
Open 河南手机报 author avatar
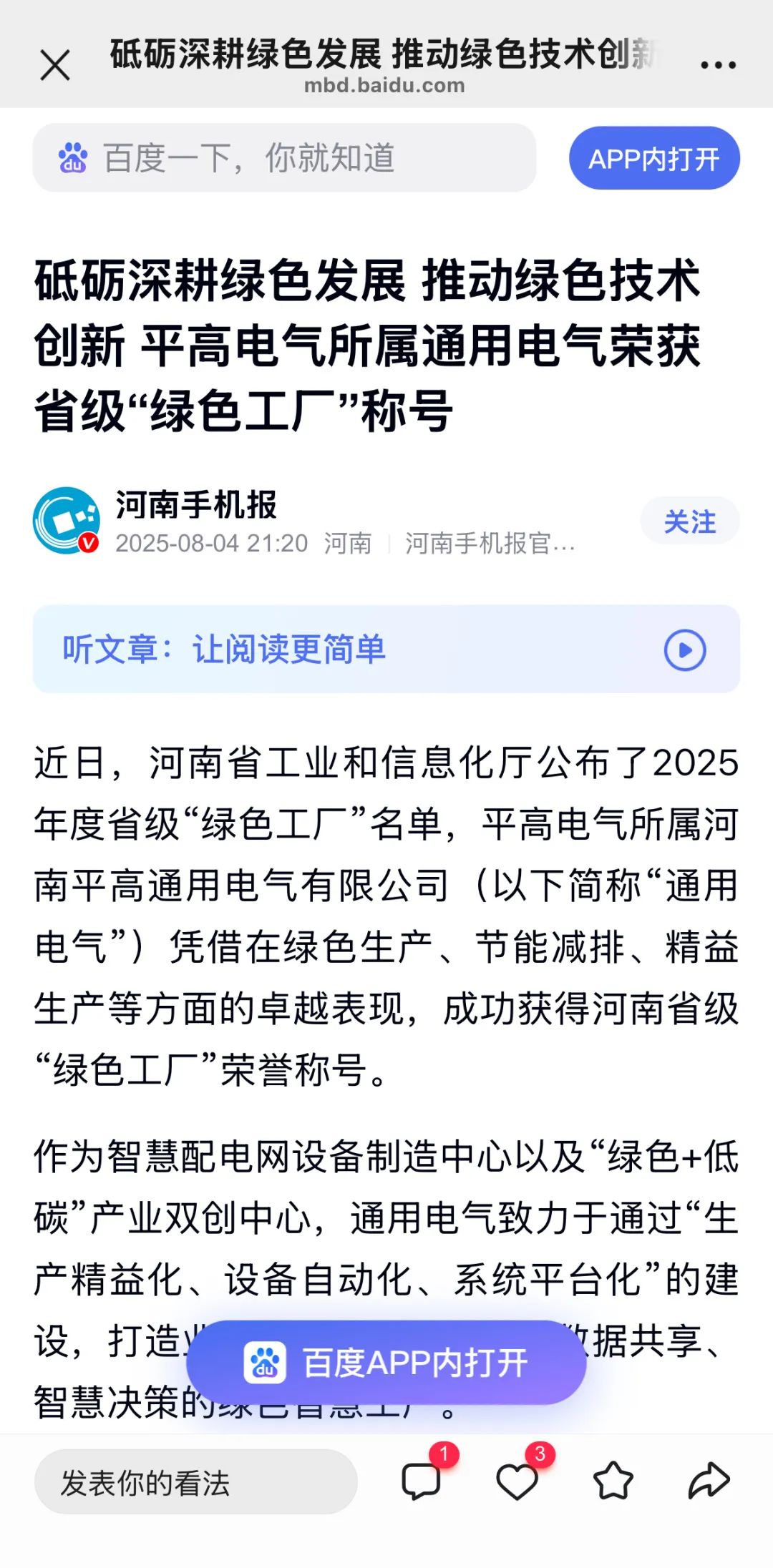coord(67,521)
